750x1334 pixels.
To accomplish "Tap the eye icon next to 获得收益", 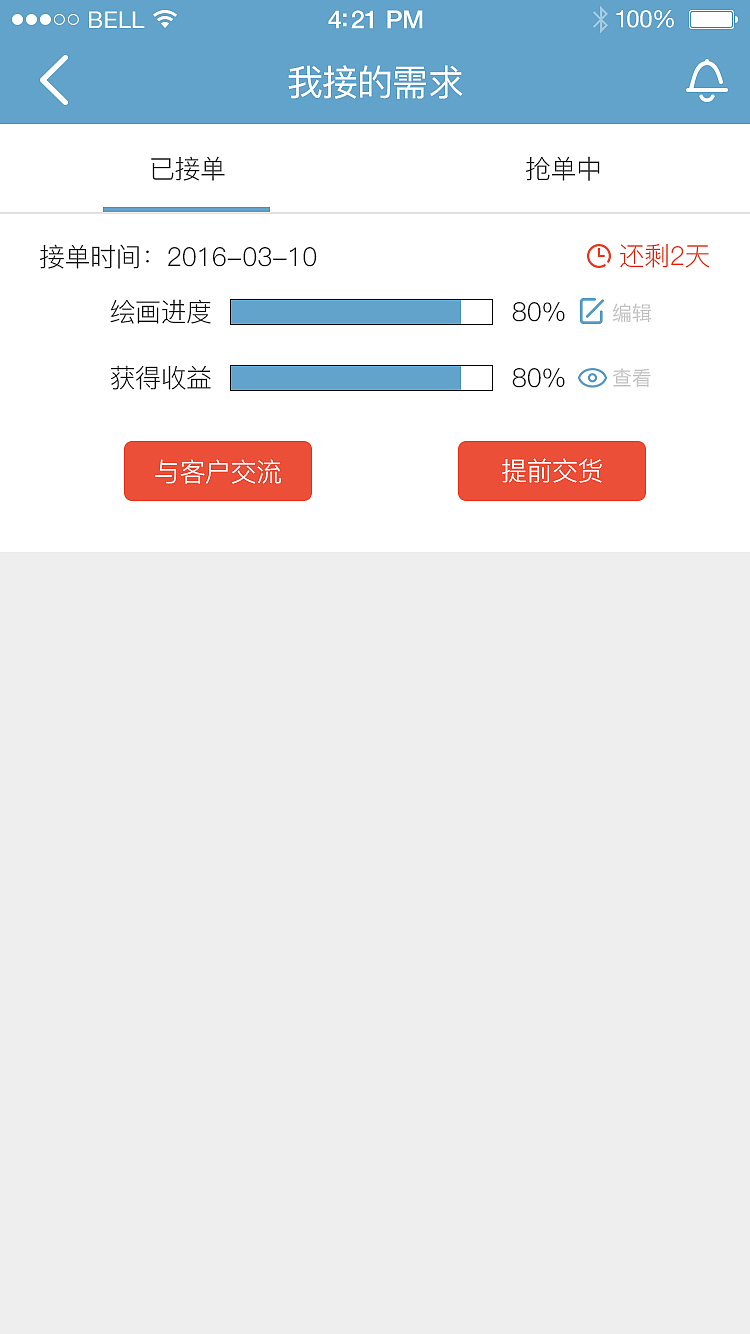I will tap(592, 378).
